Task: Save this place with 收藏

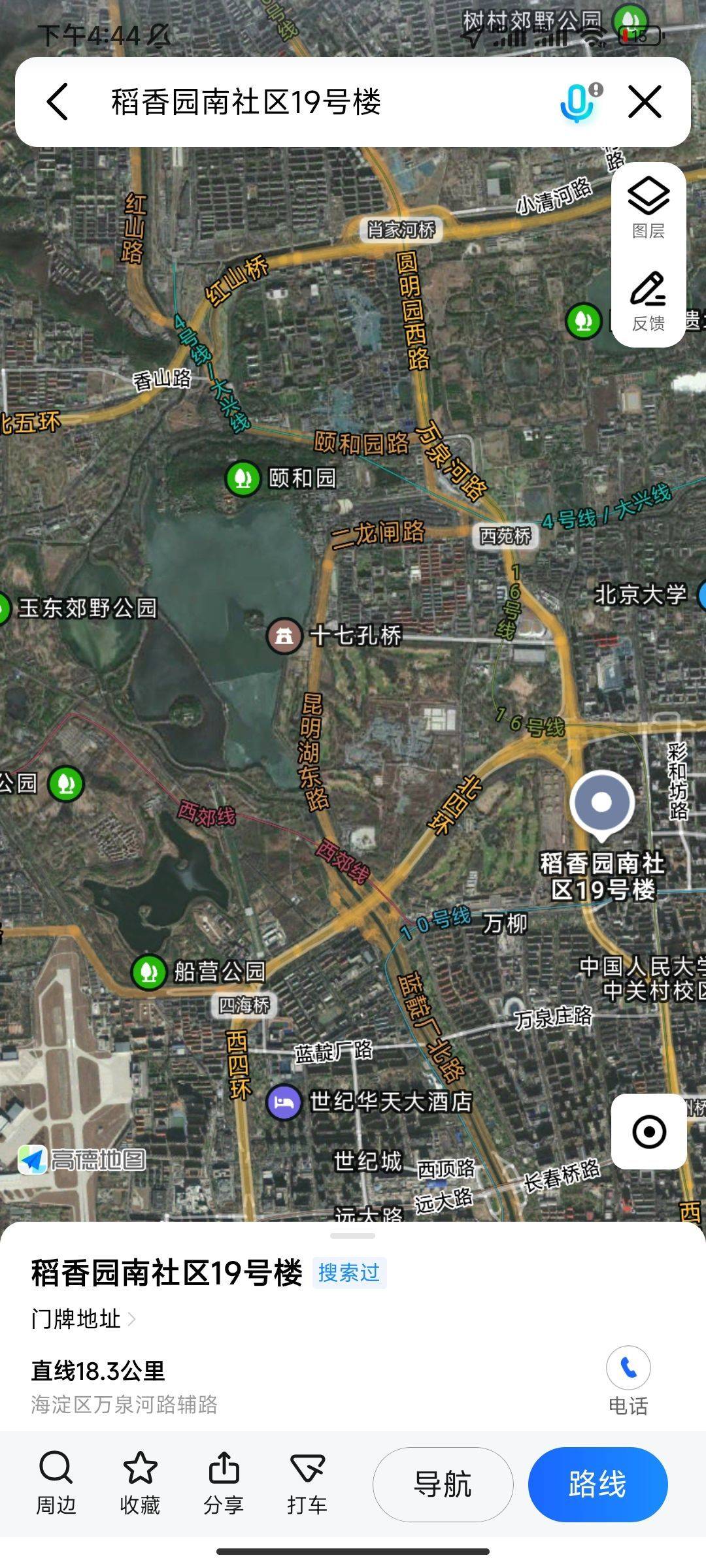Action: coord(140,1484)
